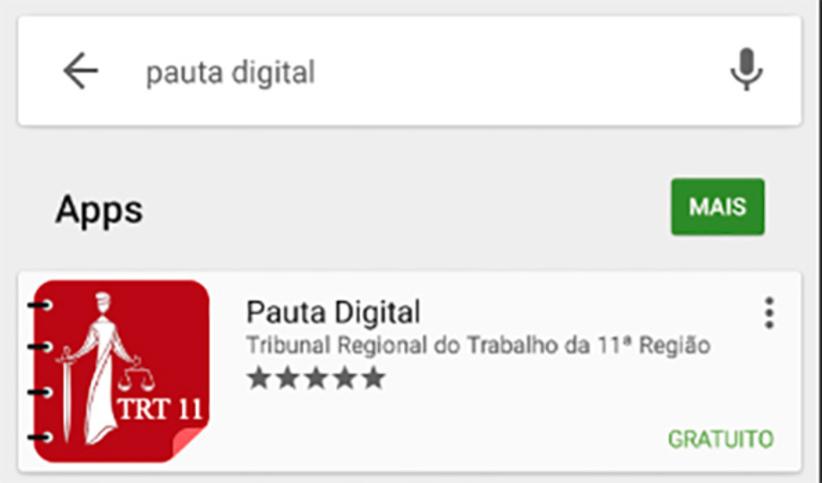
Task: Start voice search with the microphone
Action: point(746,71)
